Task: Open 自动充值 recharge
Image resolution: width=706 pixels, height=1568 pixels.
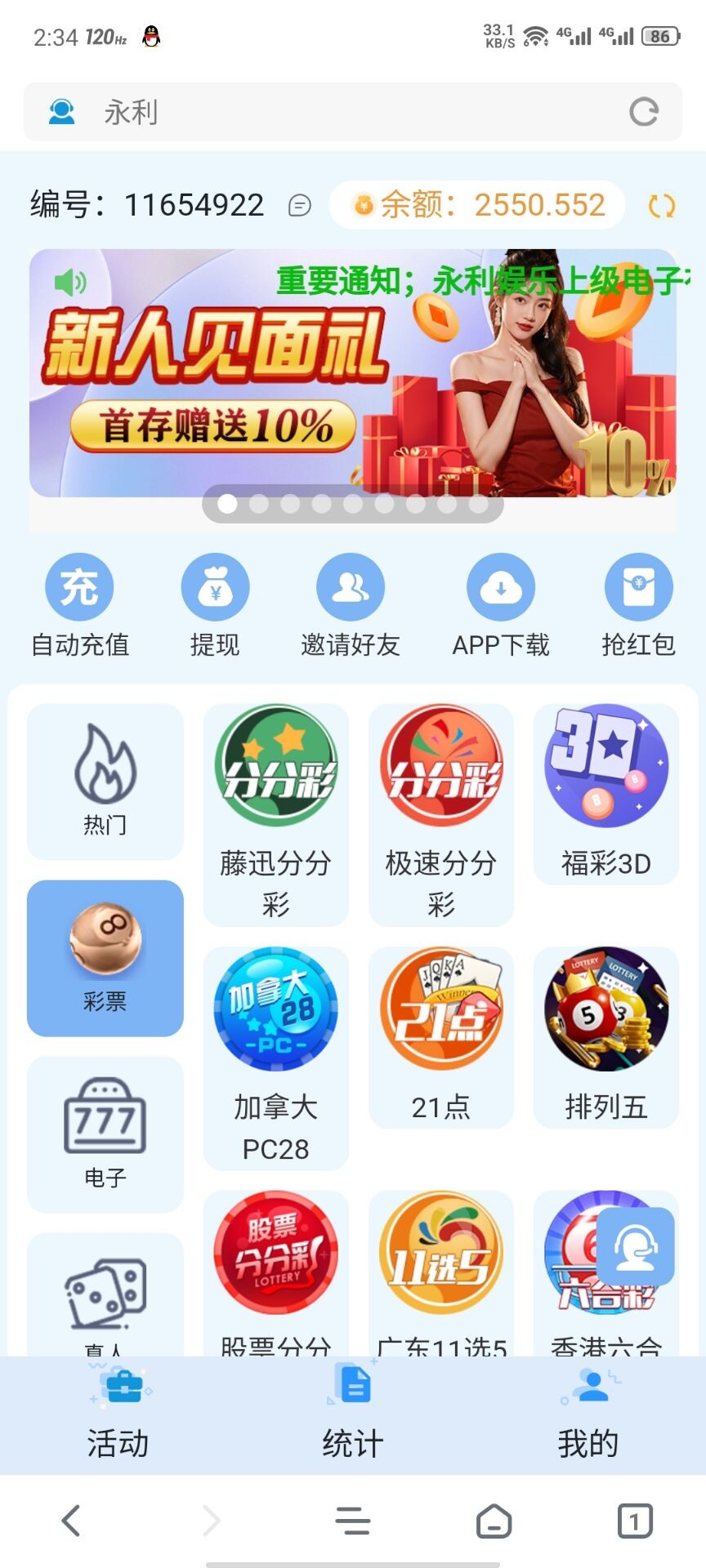Action: 80,605
